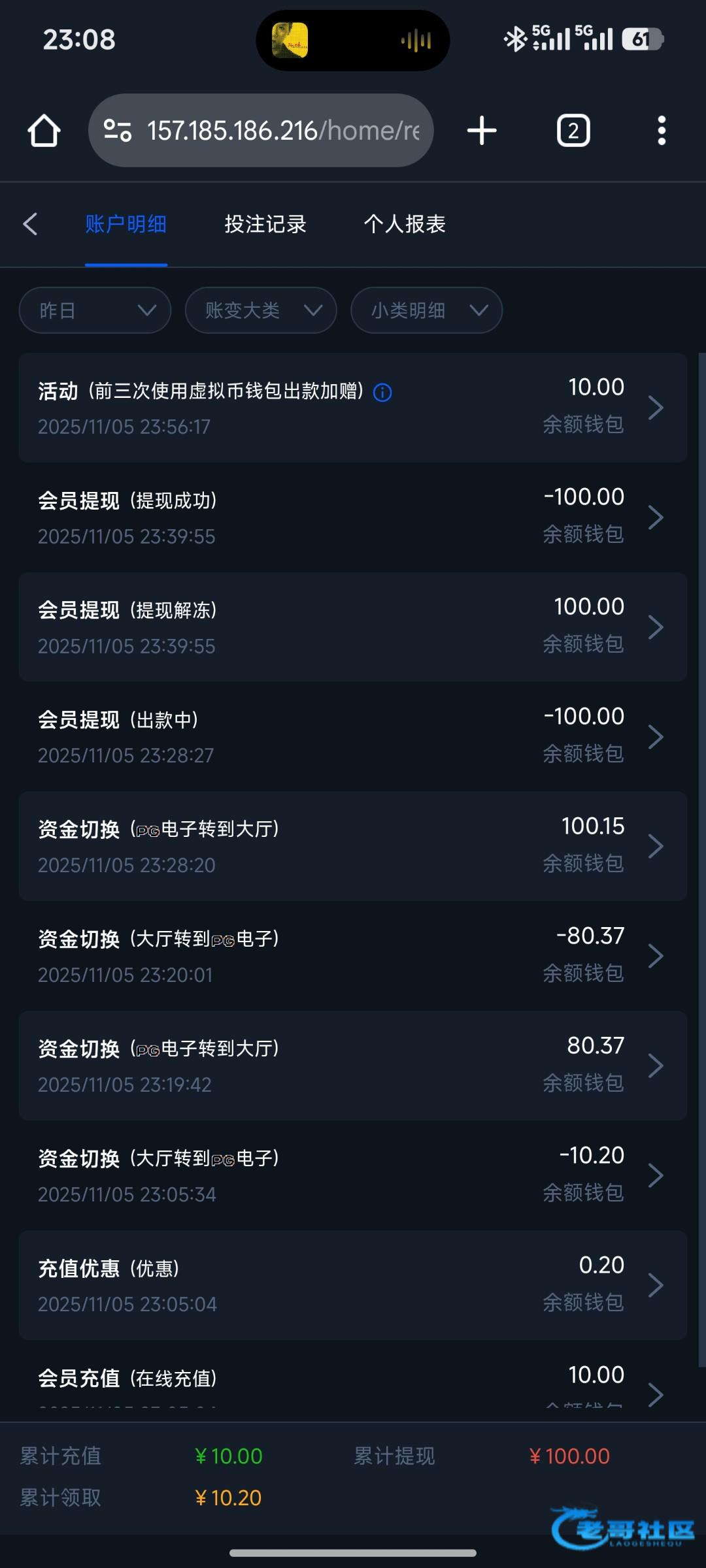Expand the 账变大类 filter dropdown
This screenshot has width=706, height=1568.
(x=261, y=310)
